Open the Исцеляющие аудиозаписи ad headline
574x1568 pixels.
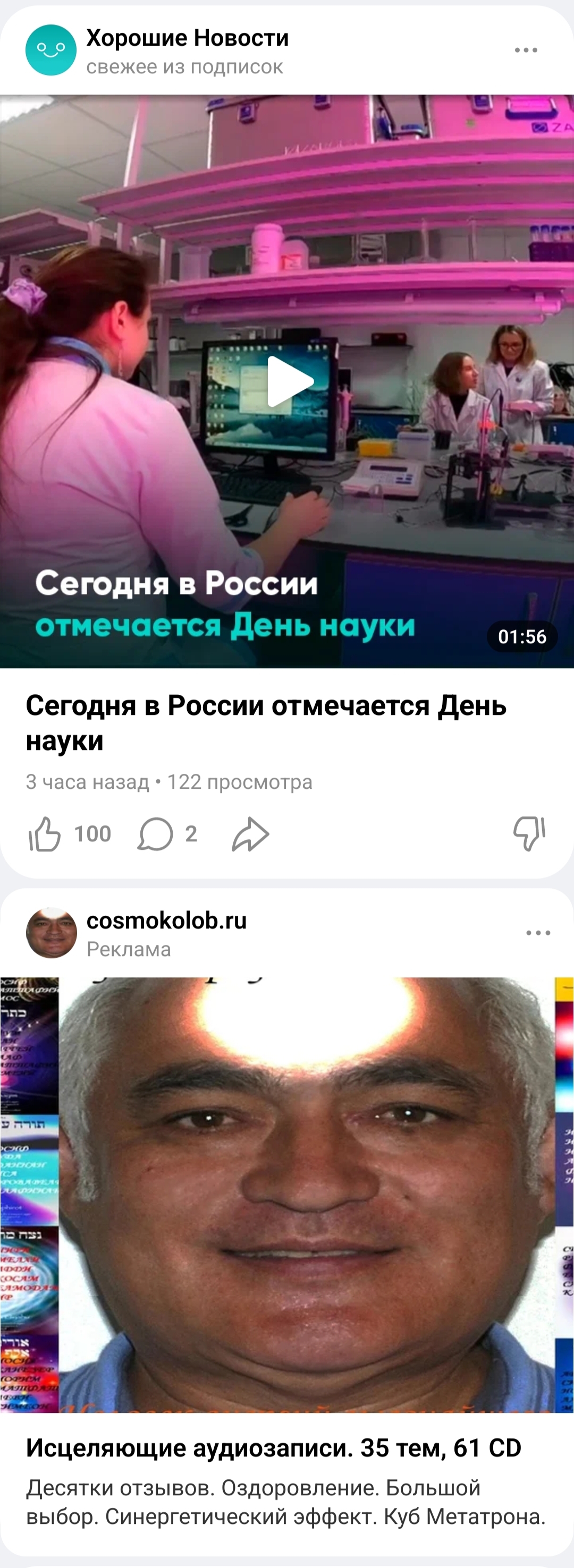273,1448
